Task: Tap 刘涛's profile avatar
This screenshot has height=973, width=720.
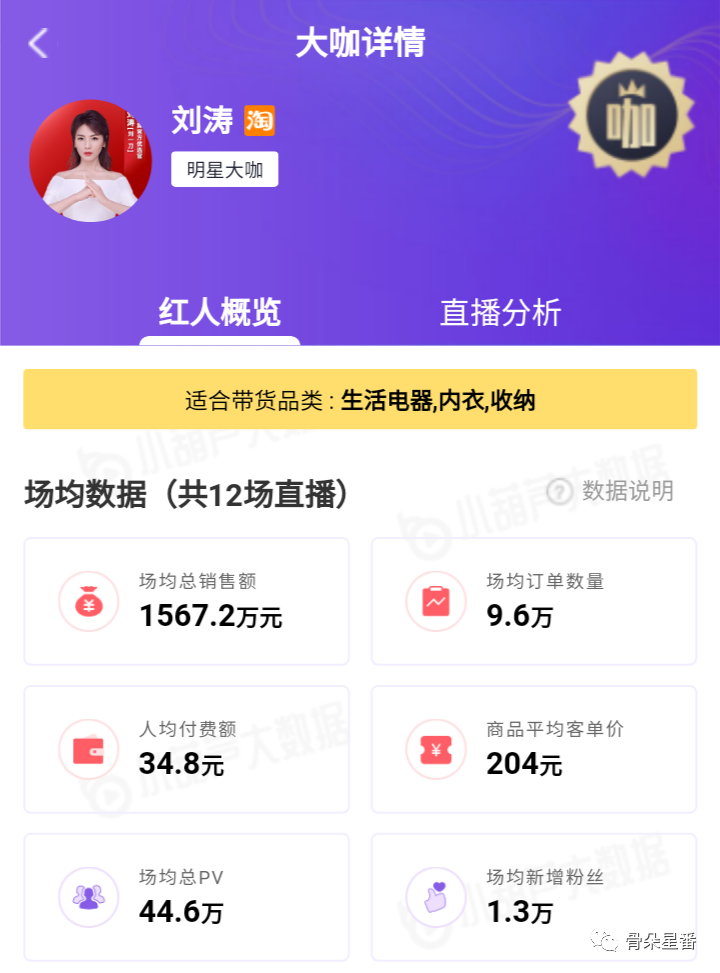Action: [x=91, y=160]
